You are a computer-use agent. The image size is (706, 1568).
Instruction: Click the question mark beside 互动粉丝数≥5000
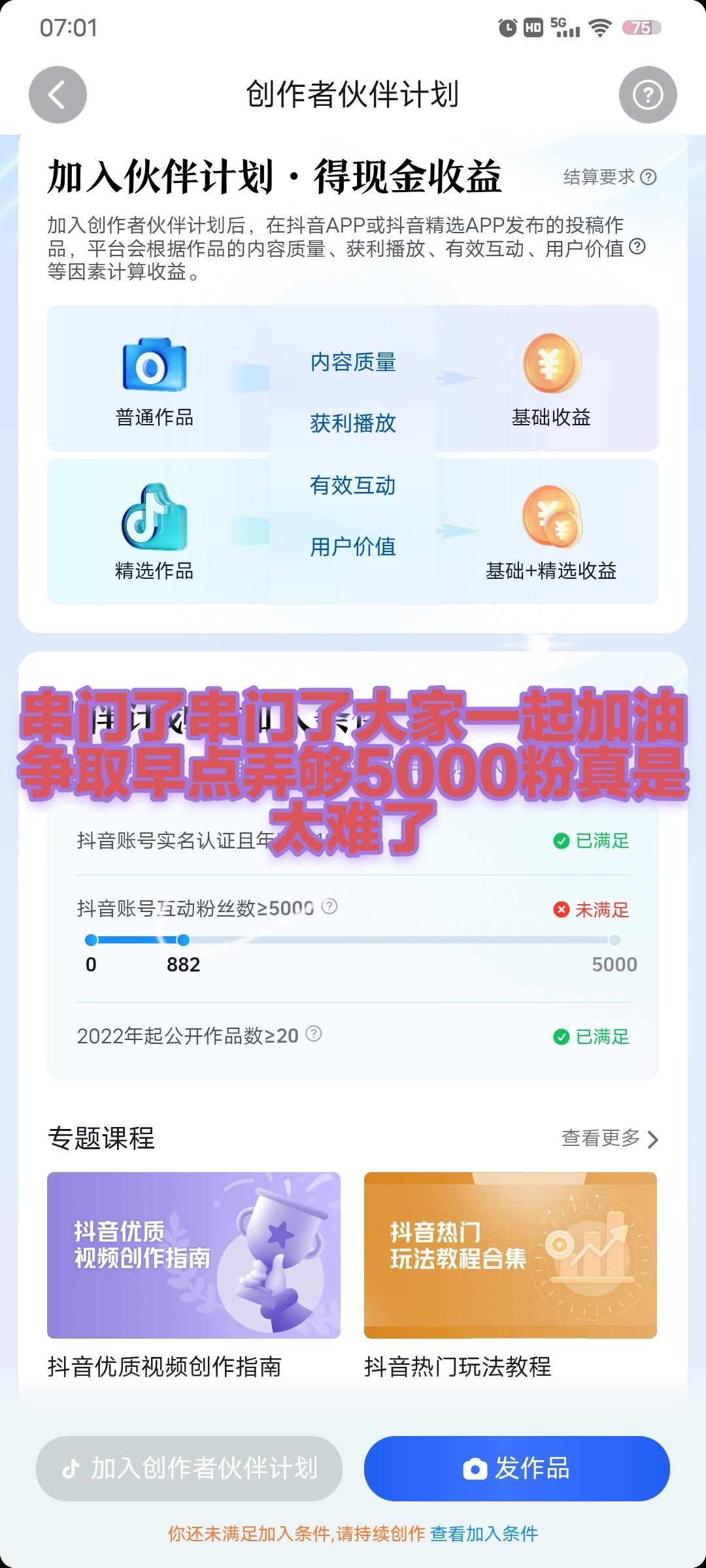[x=331, y=908]
